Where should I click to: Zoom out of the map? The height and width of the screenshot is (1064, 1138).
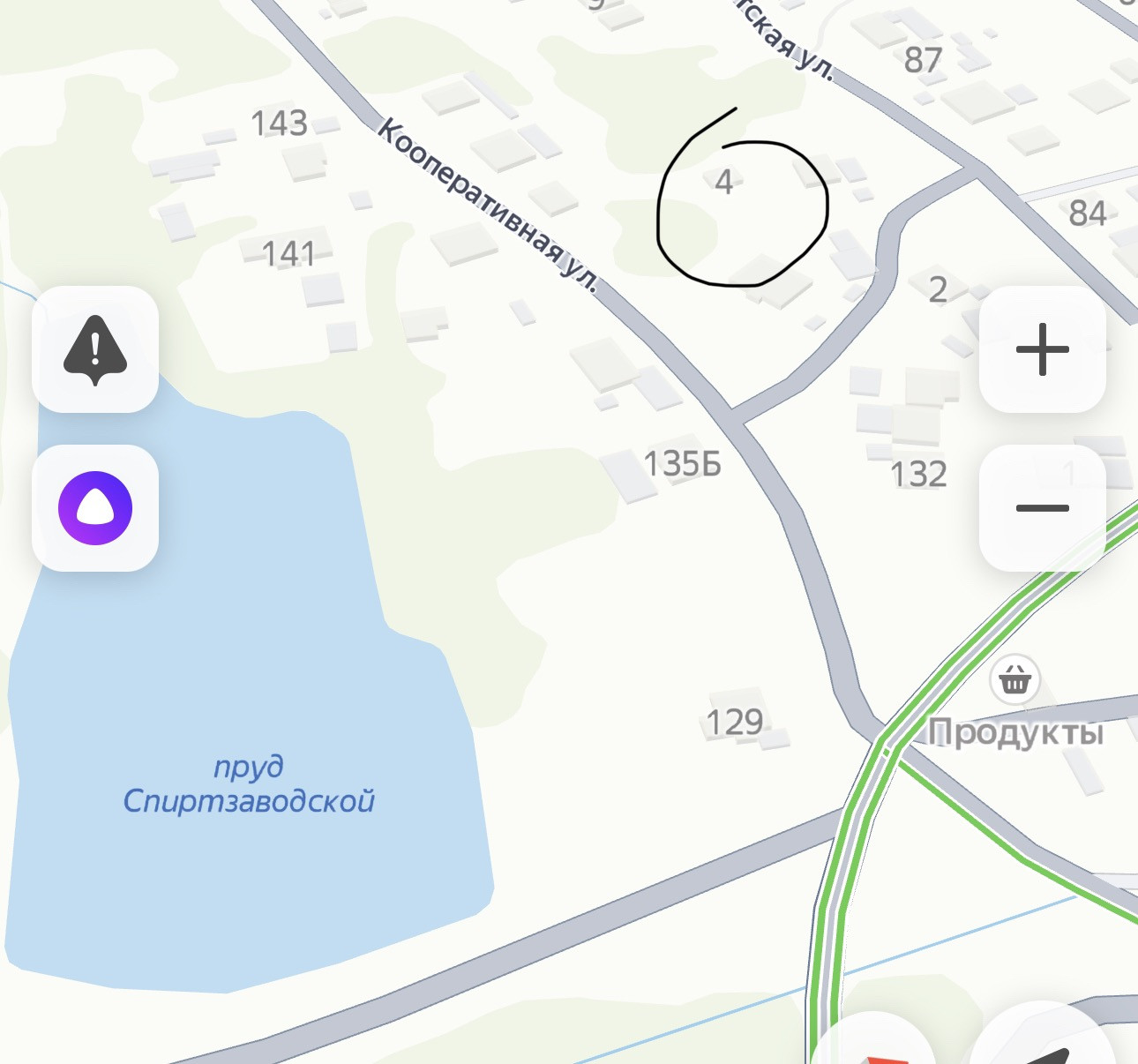(x=1043, y=508)
